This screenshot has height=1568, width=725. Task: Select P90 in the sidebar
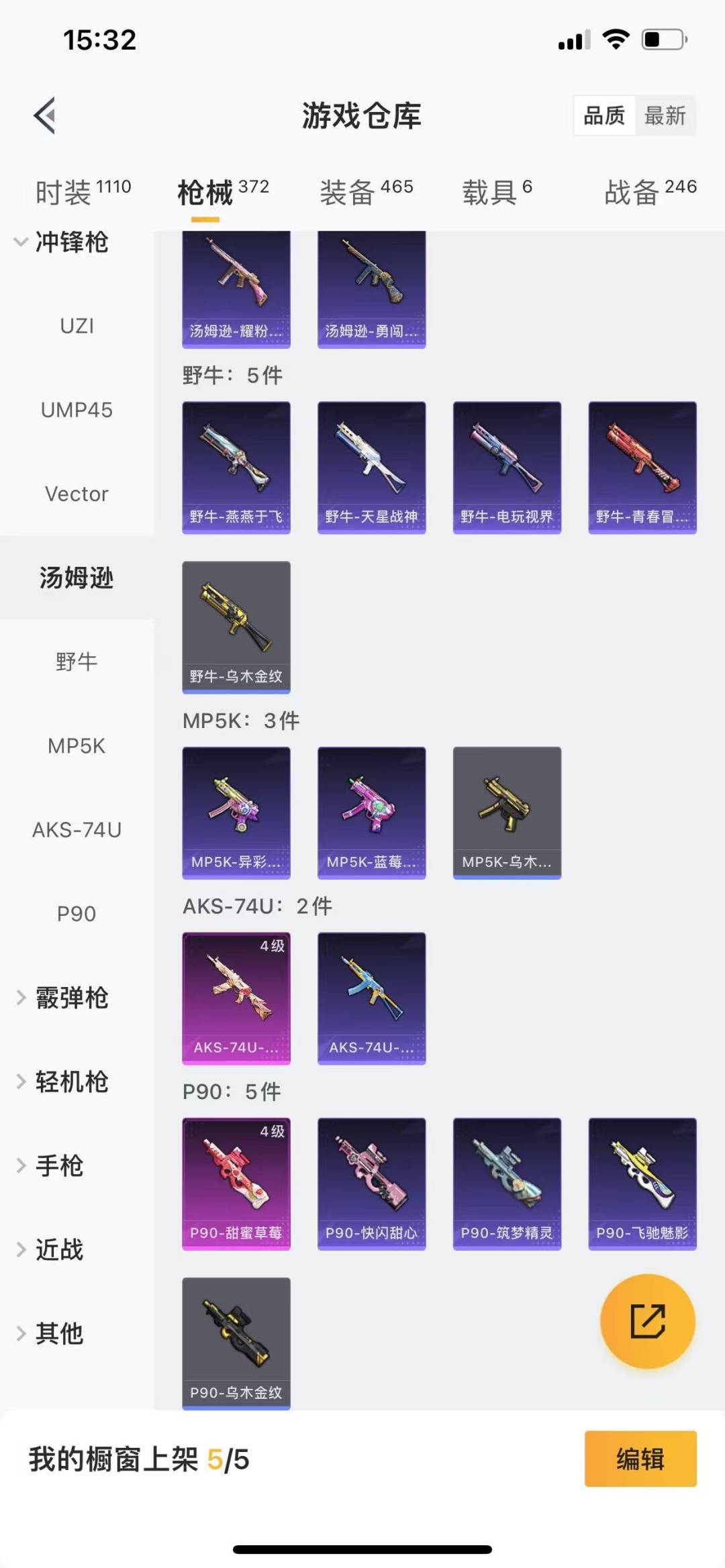tap(77, 914)
